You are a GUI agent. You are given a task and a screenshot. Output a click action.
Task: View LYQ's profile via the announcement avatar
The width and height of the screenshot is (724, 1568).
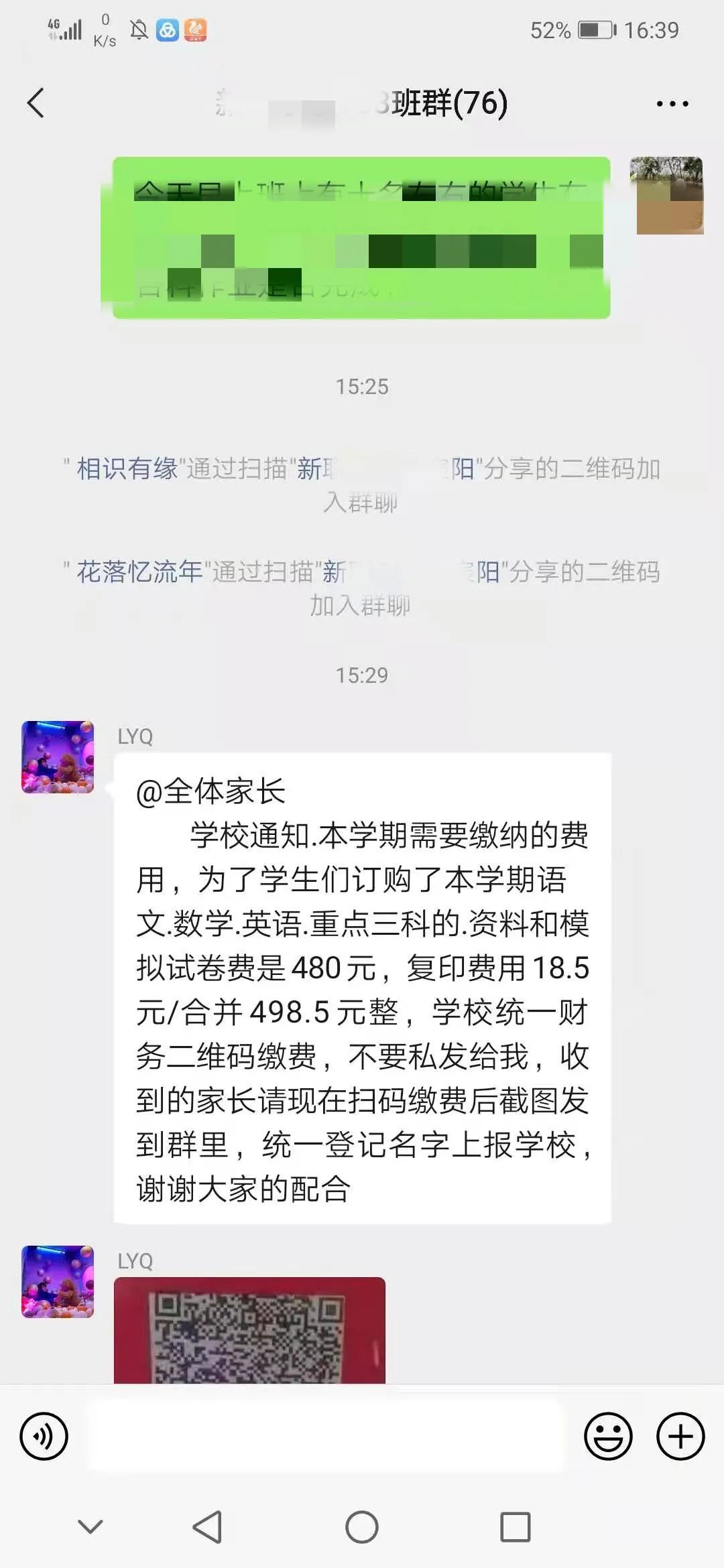pyautogui.click(x=58, y=757)
